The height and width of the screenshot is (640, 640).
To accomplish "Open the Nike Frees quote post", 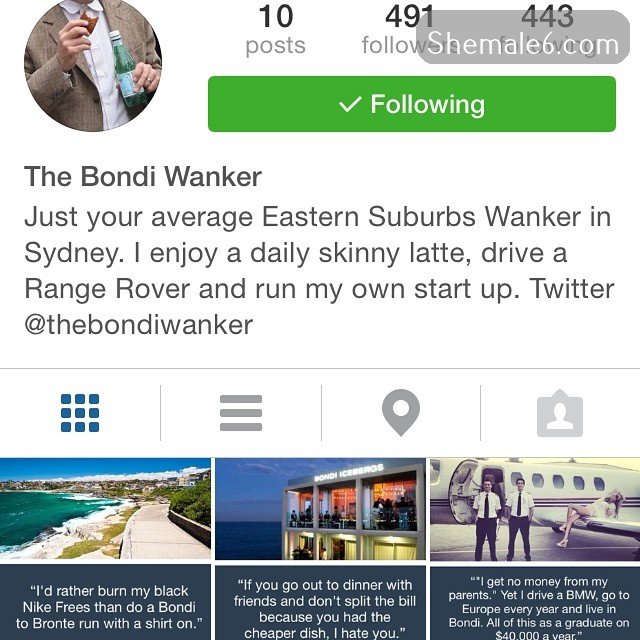I will click(x=106, y=604).
